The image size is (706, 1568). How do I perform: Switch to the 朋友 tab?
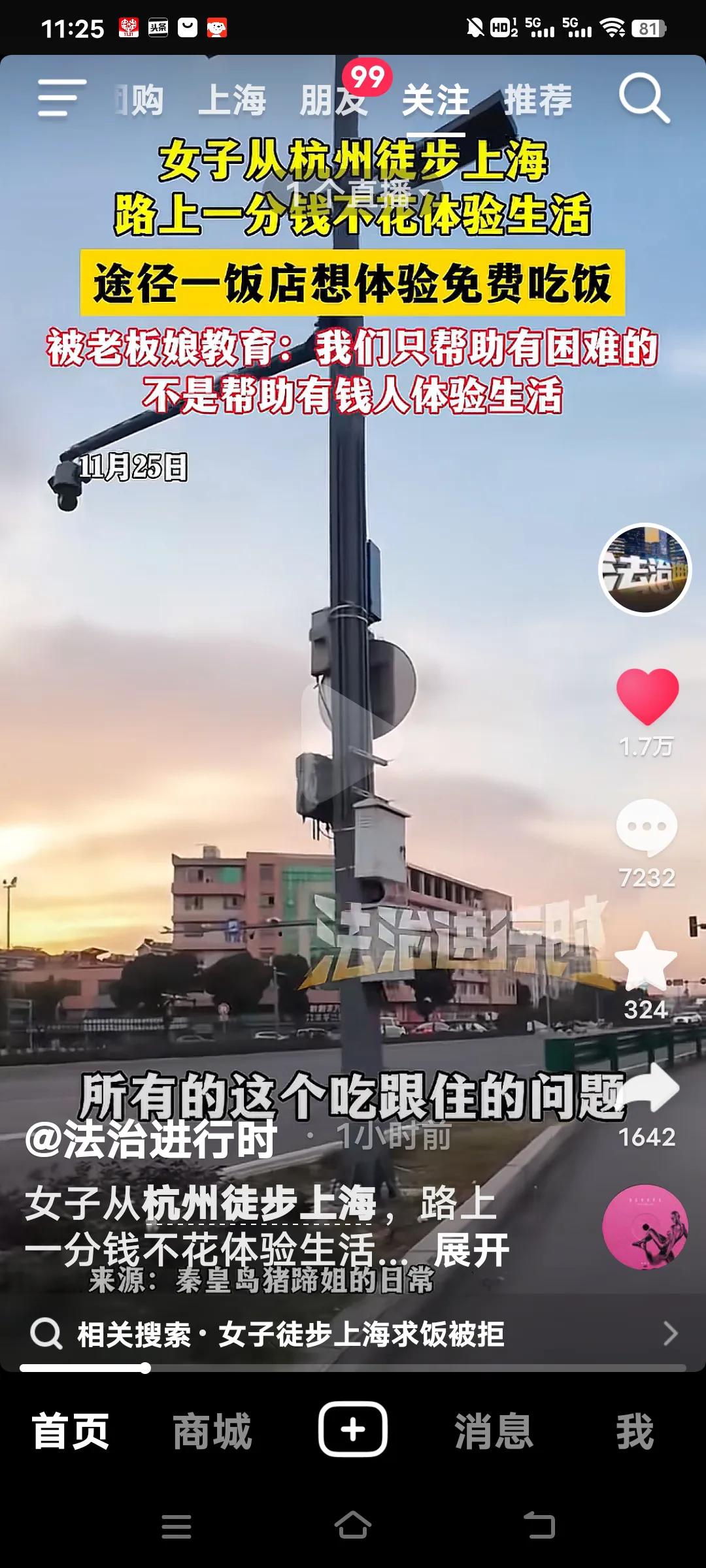click(x=333, y=101)
